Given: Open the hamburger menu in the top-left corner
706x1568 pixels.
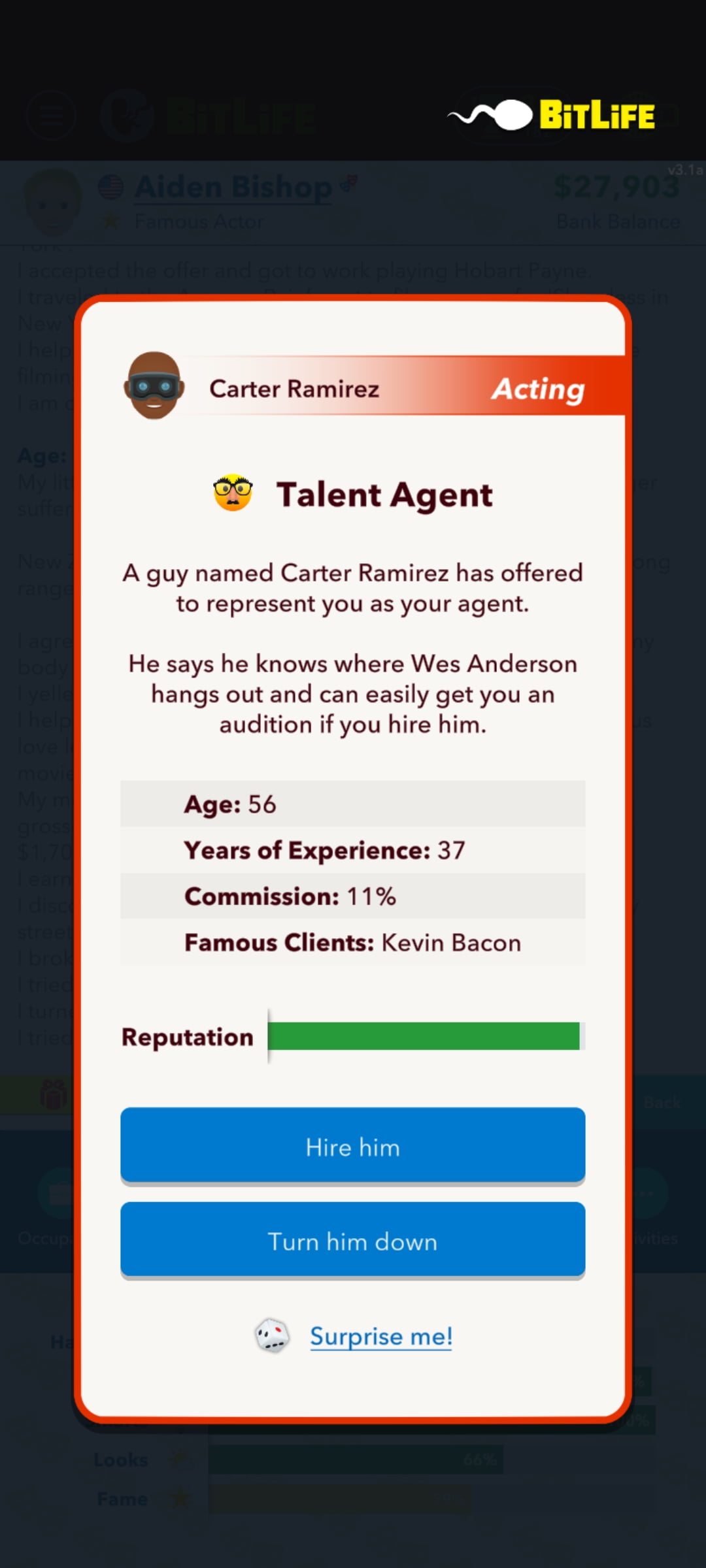Looking at the screenshot, I should (50, 116).
